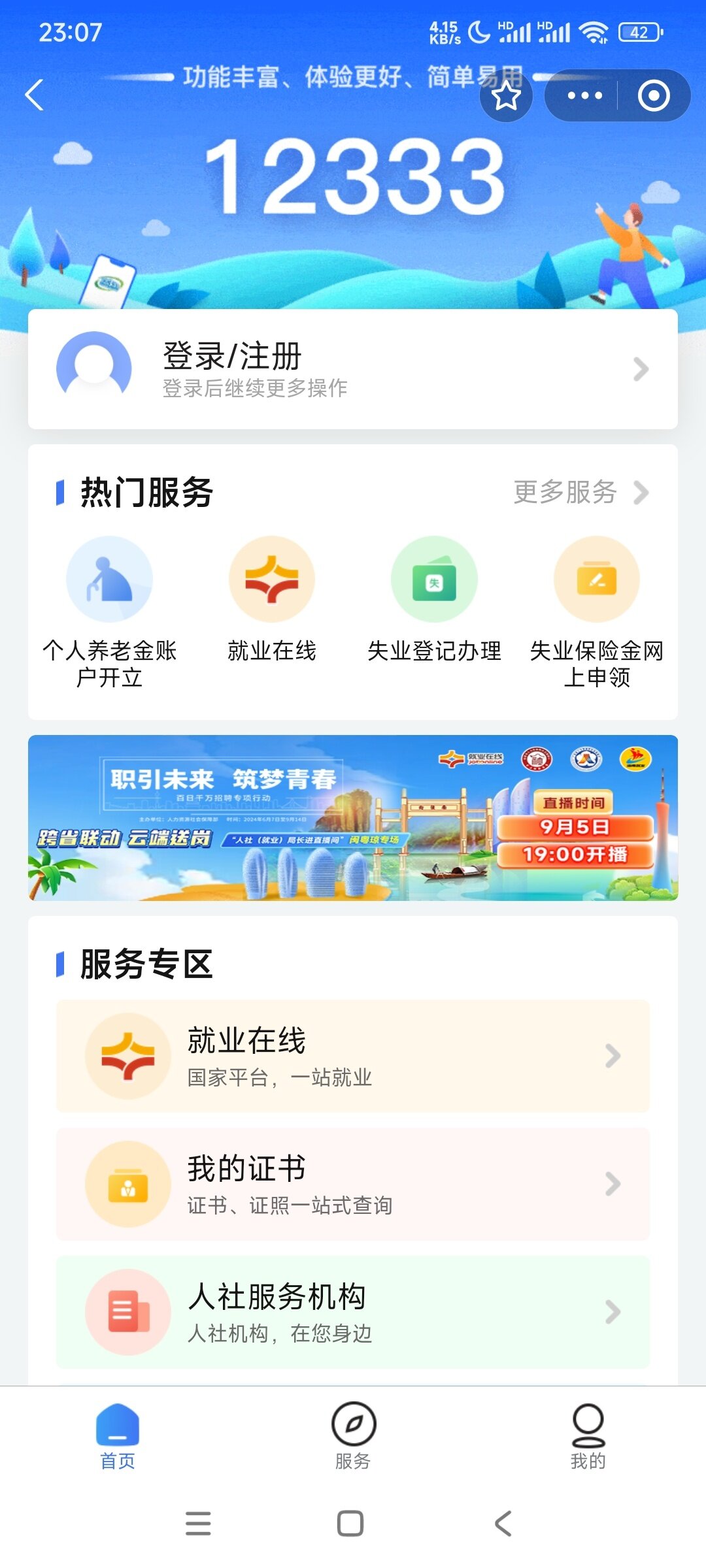
Task: Open 就业在线 row in 服务专区
Action: [x=353, y=1056]
